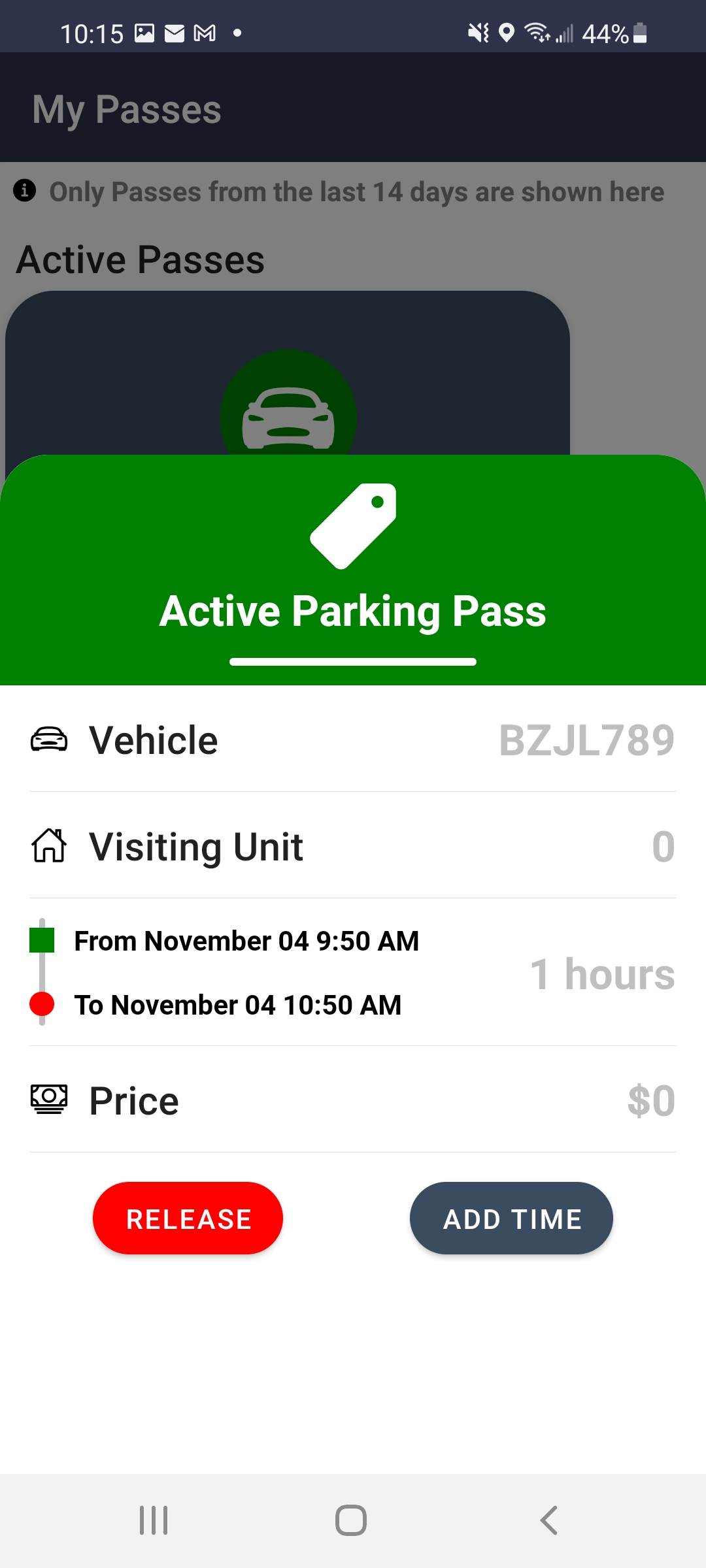Tap ADD TIME to extend the pass
Viewport: 706px width, 1568px height.
tap(511, 1218)
